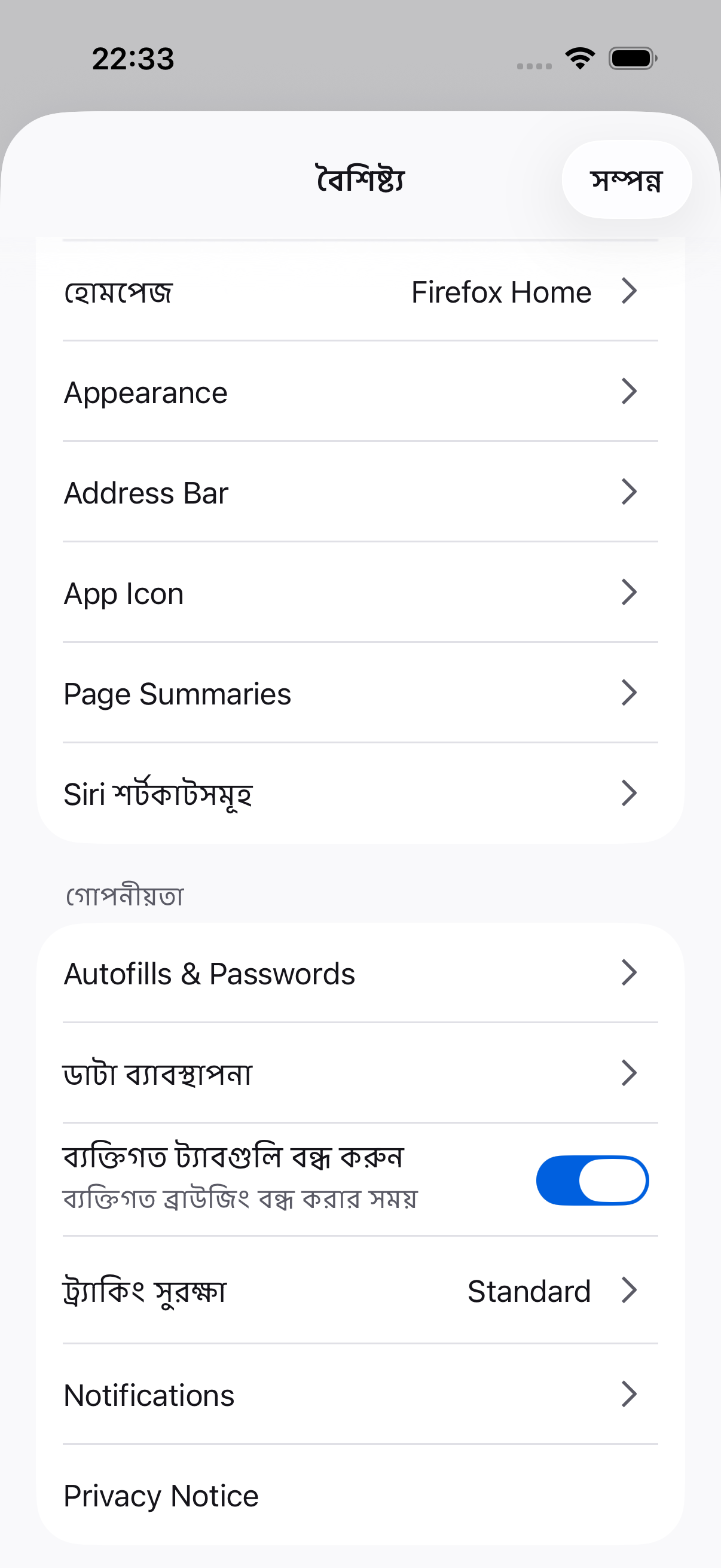The image size is (721, 1568).
Task: Open ডাটা ব্যাবস্থাপনা data management
Action: tap(360, 1073)
